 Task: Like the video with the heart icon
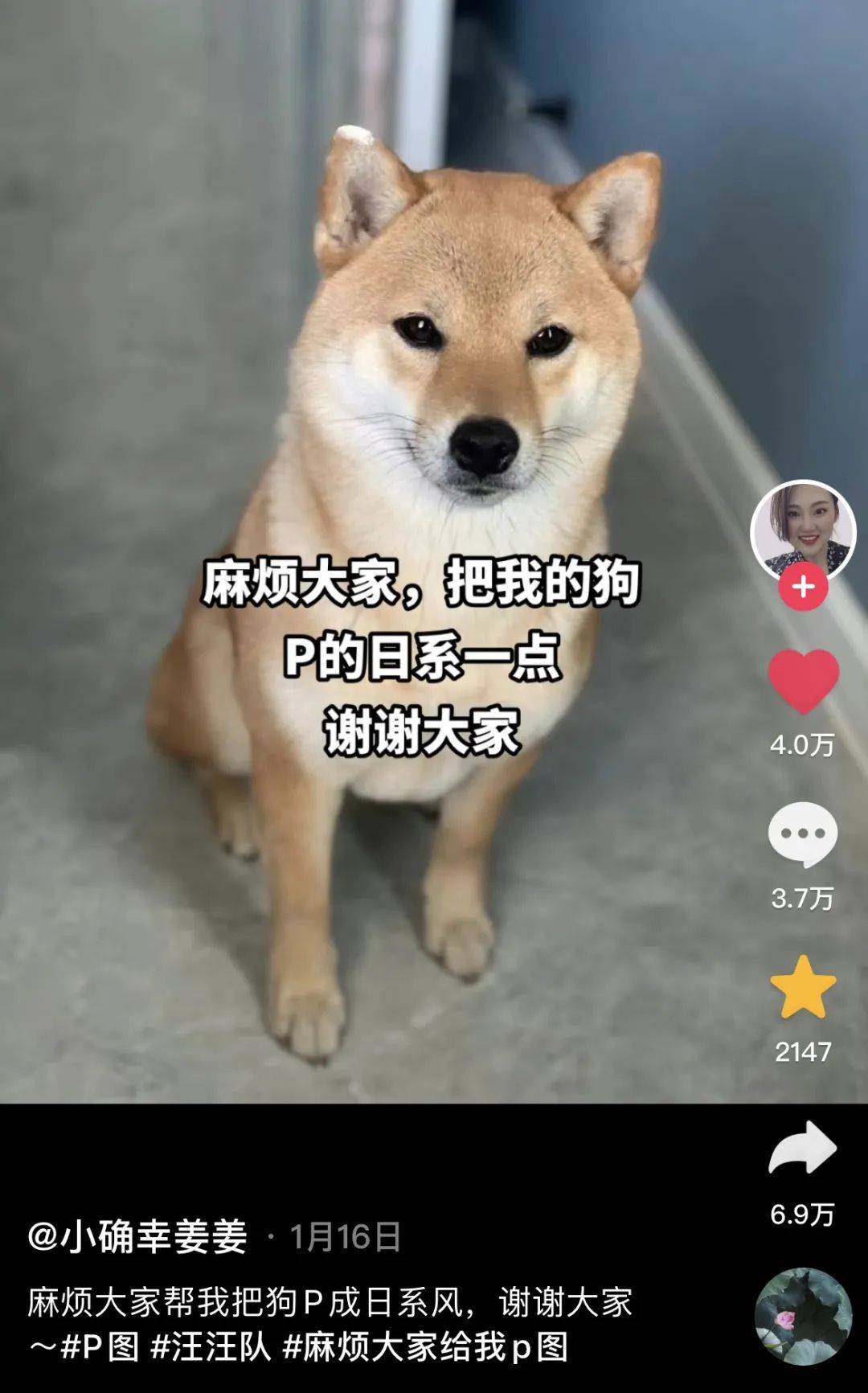pyautogui.click(x=803, y=682)
